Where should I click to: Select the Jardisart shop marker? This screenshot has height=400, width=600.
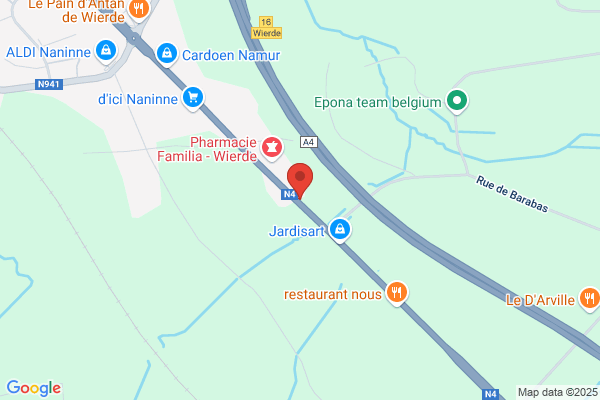point(340,230)
